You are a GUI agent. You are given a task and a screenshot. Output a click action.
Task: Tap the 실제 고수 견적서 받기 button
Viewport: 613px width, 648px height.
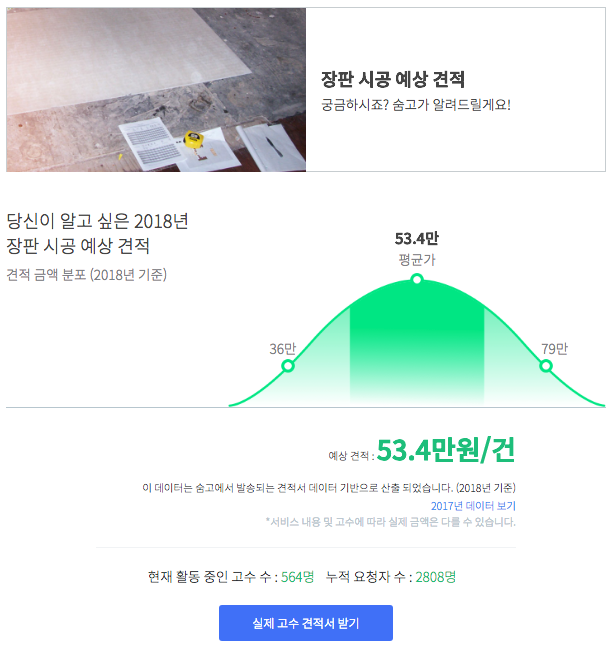pyautogui.click(x=305, y=622)
